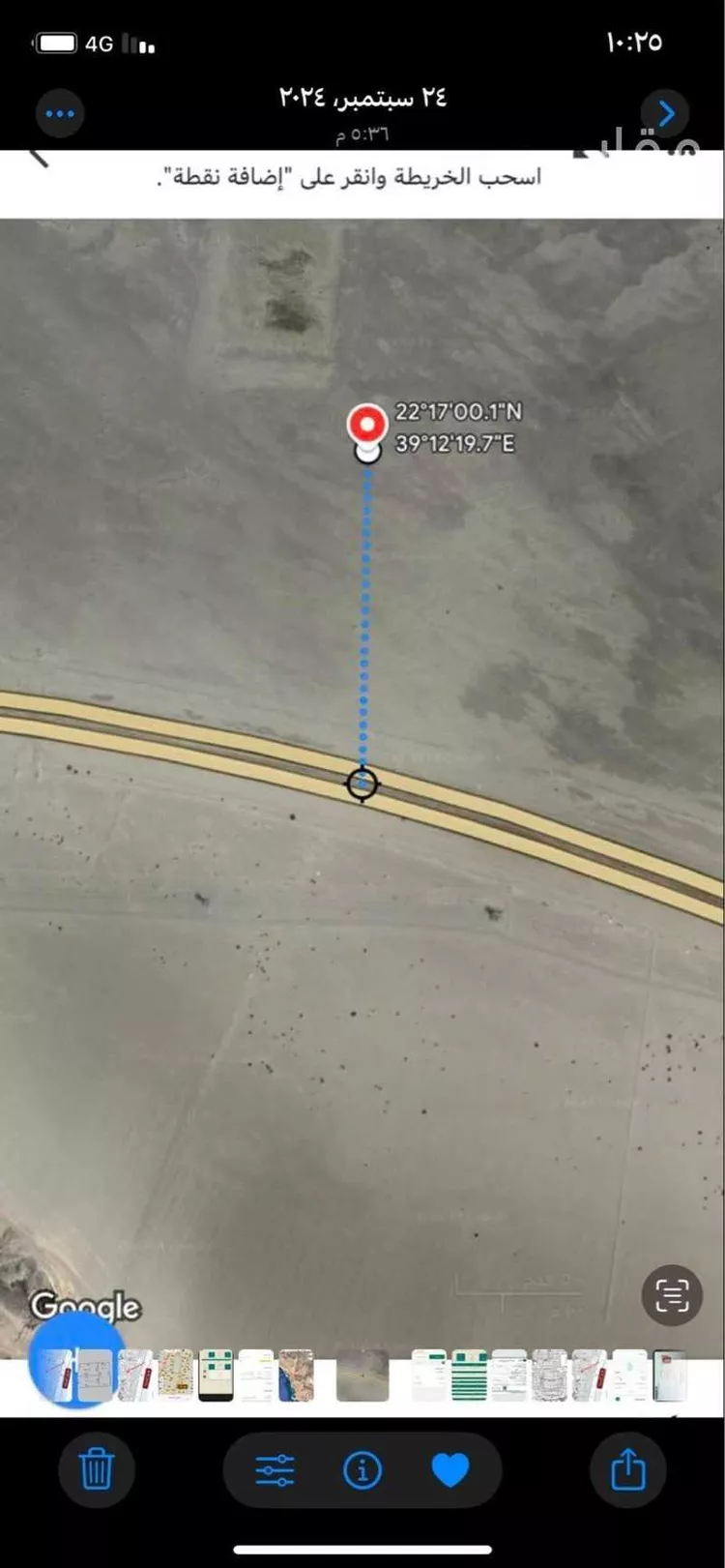The width and height of the screenshot is (725, 1568).
Task: Show photo info details
Action: 362,1470
